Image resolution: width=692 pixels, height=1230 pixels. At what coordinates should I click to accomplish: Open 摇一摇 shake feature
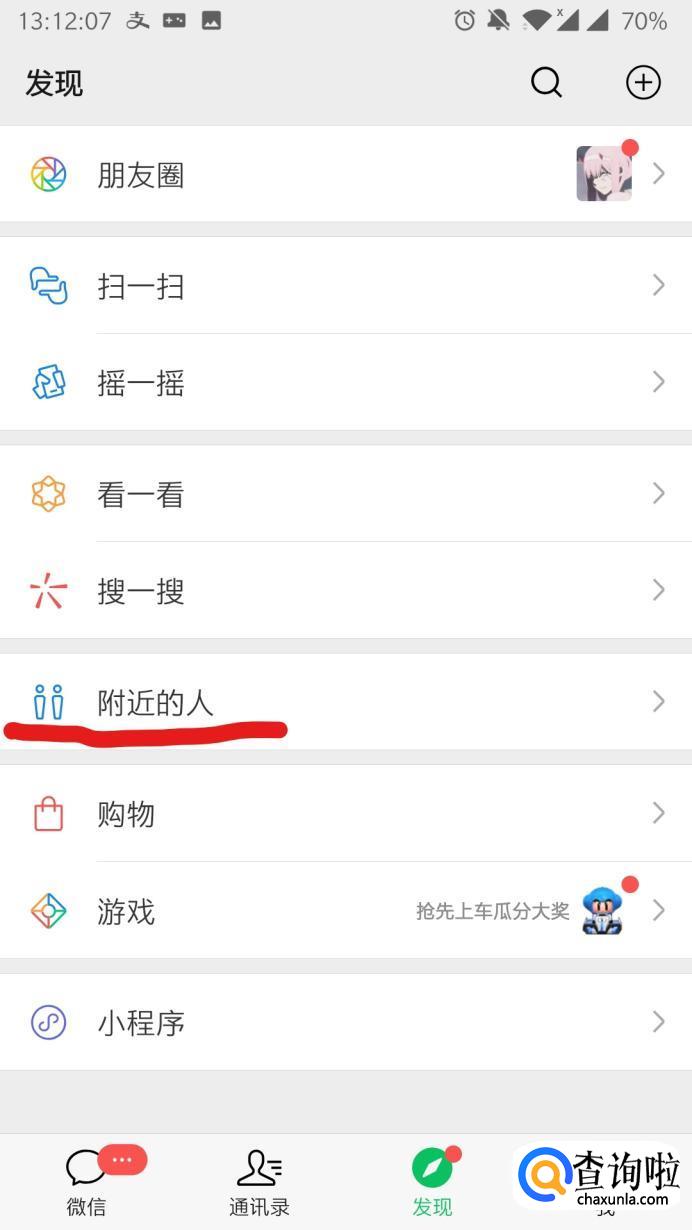(140, 383)
